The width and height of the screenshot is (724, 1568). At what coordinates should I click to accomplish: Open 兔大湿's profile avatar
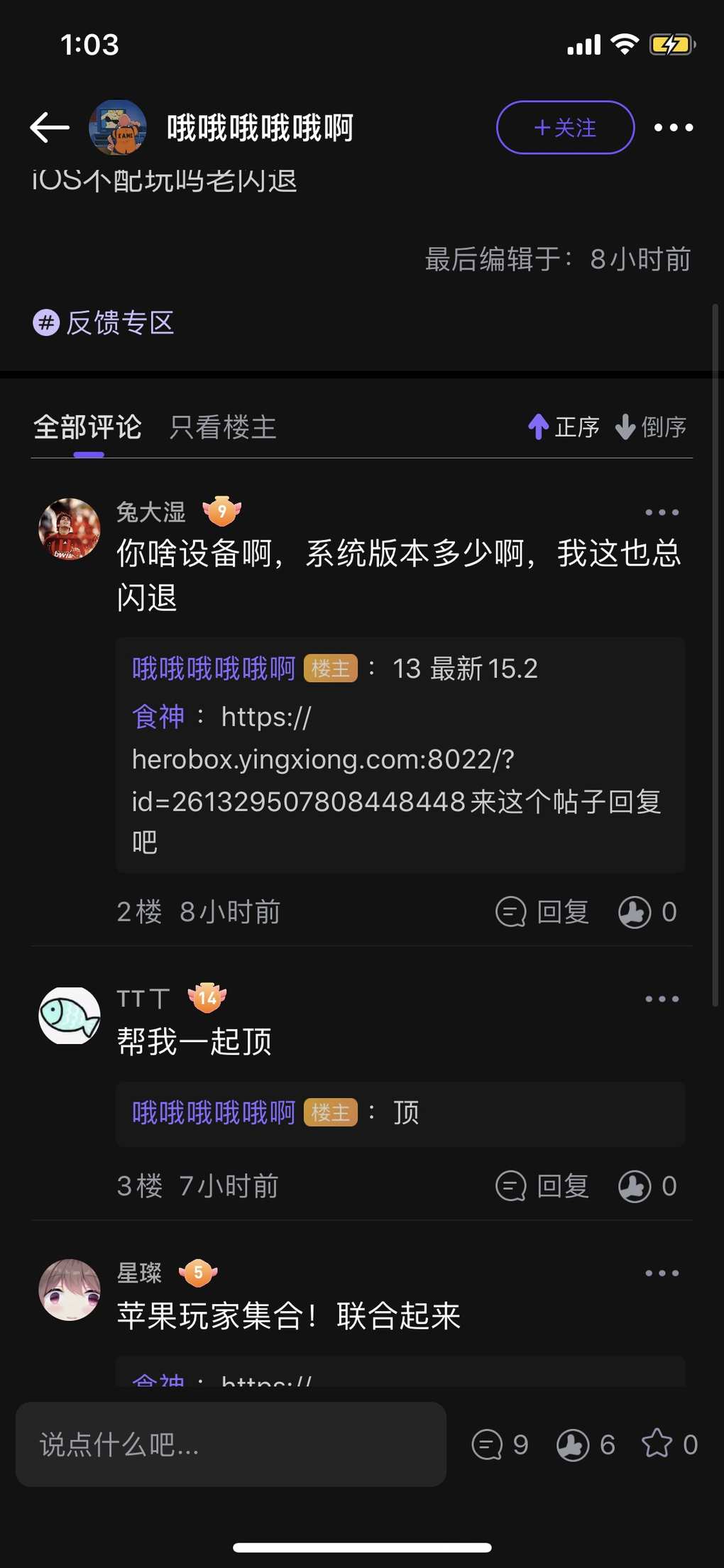tap(69, 529)
